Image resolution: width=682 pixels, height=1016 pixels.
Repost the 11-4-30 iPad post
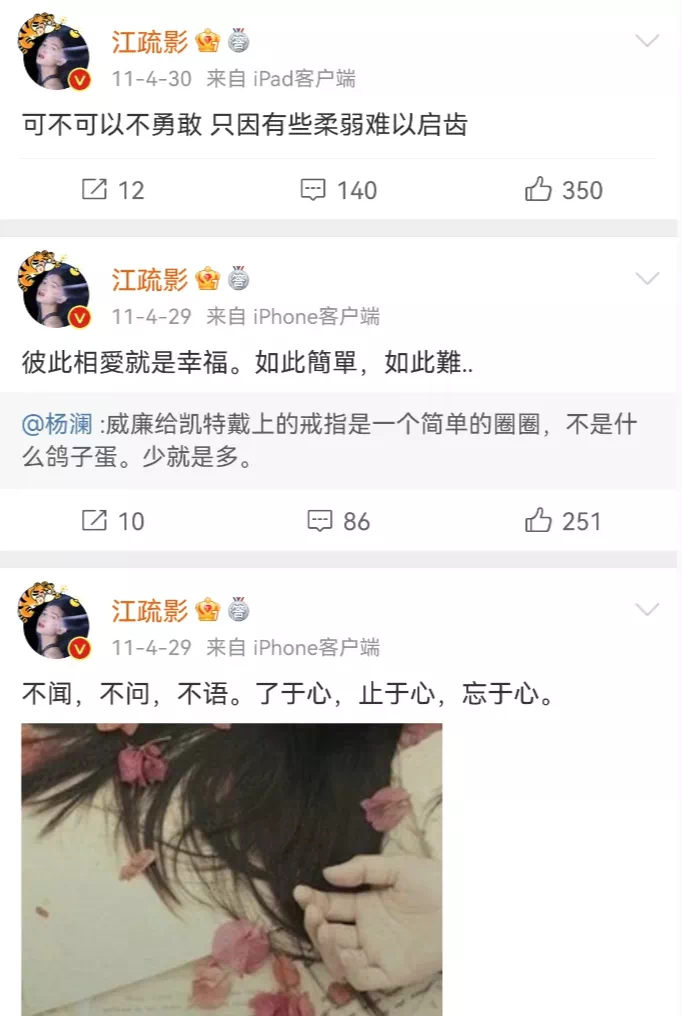click(112, 190)
